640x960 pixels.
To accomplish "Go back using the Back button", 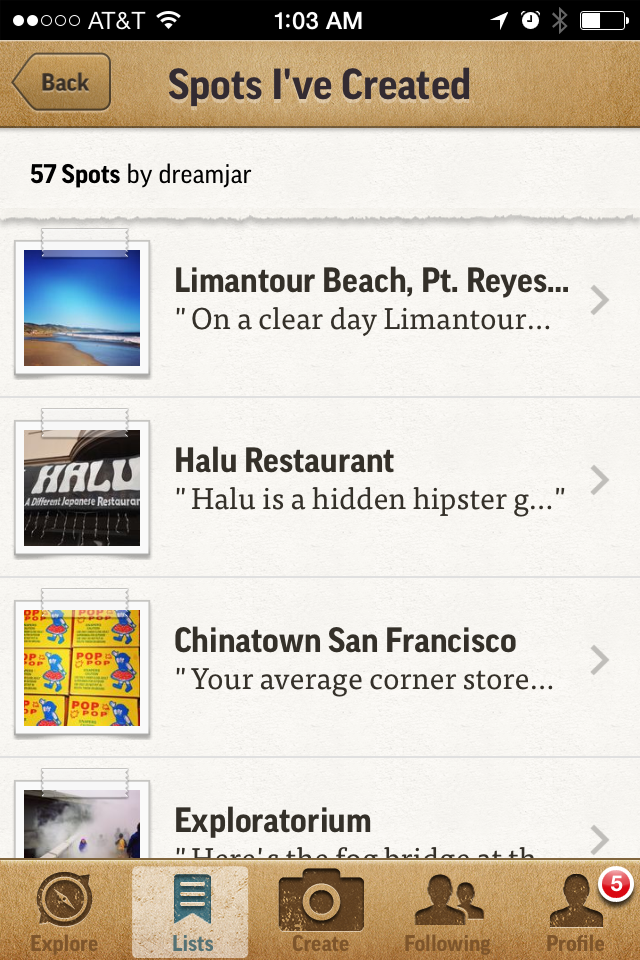I will pyautogui.click(x=62, y=83).
